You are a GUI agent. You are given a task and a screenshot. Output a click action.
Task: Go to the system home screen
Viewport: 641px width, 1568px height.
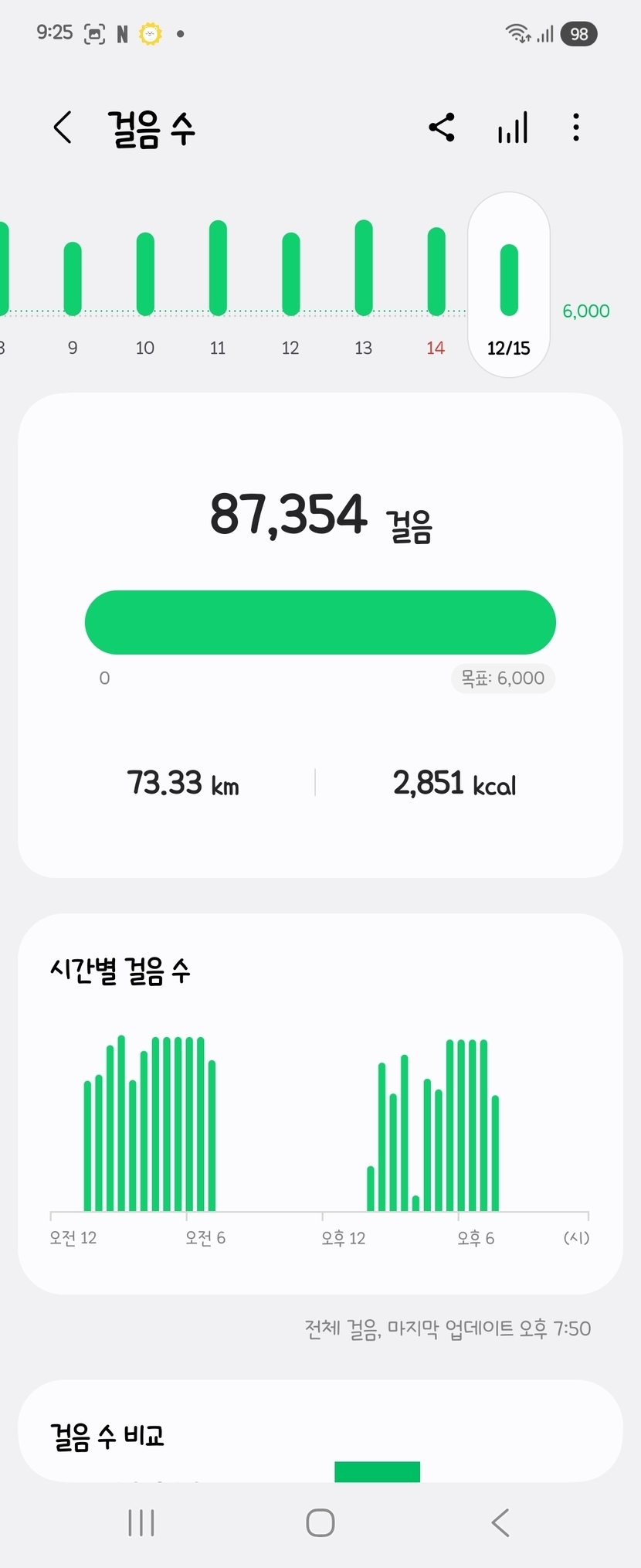coord(320,1522)
